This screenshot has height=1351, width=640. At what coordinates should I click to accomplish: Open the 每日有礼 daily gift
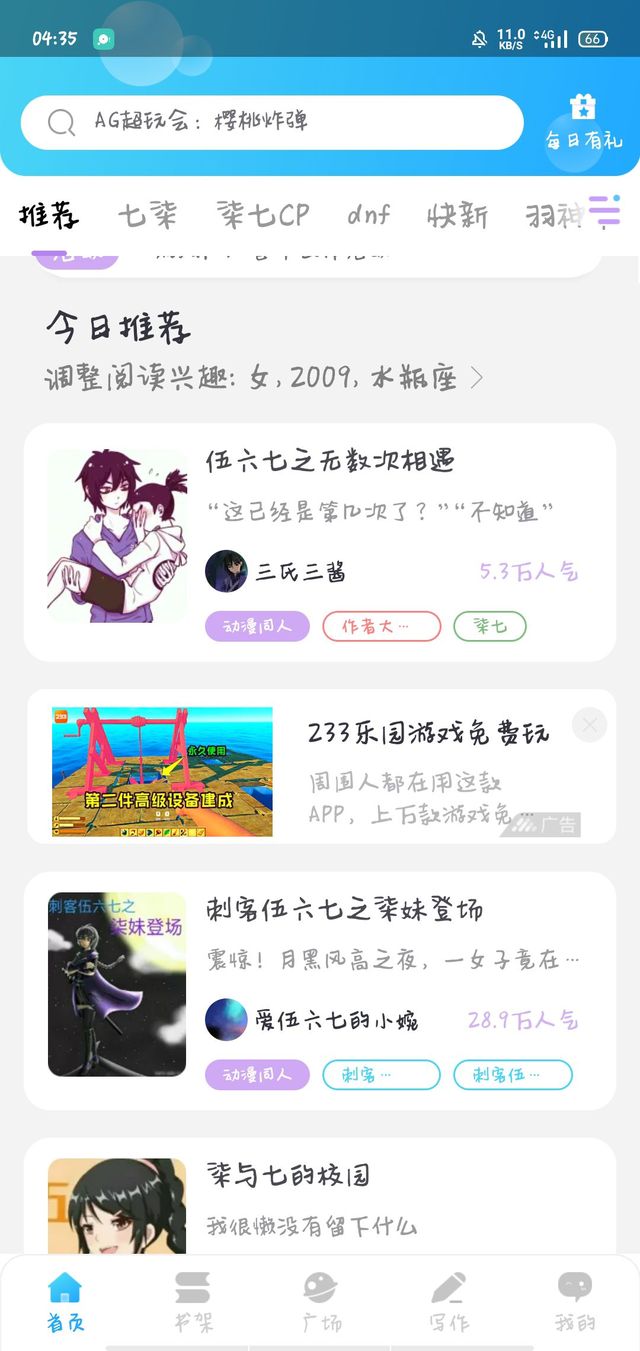[583, 122]
